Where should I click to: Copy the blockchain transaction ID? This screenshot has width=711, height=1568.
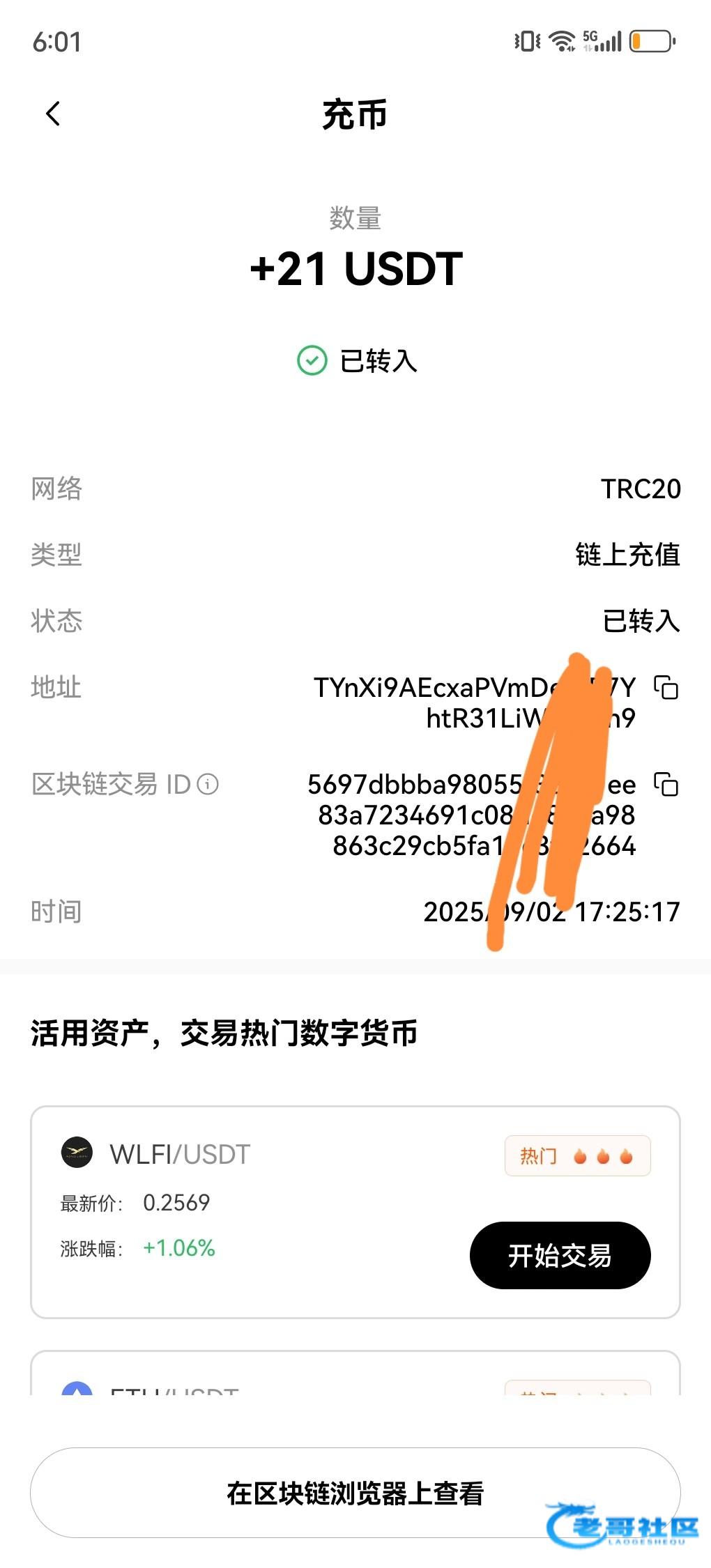coord(666,784)
